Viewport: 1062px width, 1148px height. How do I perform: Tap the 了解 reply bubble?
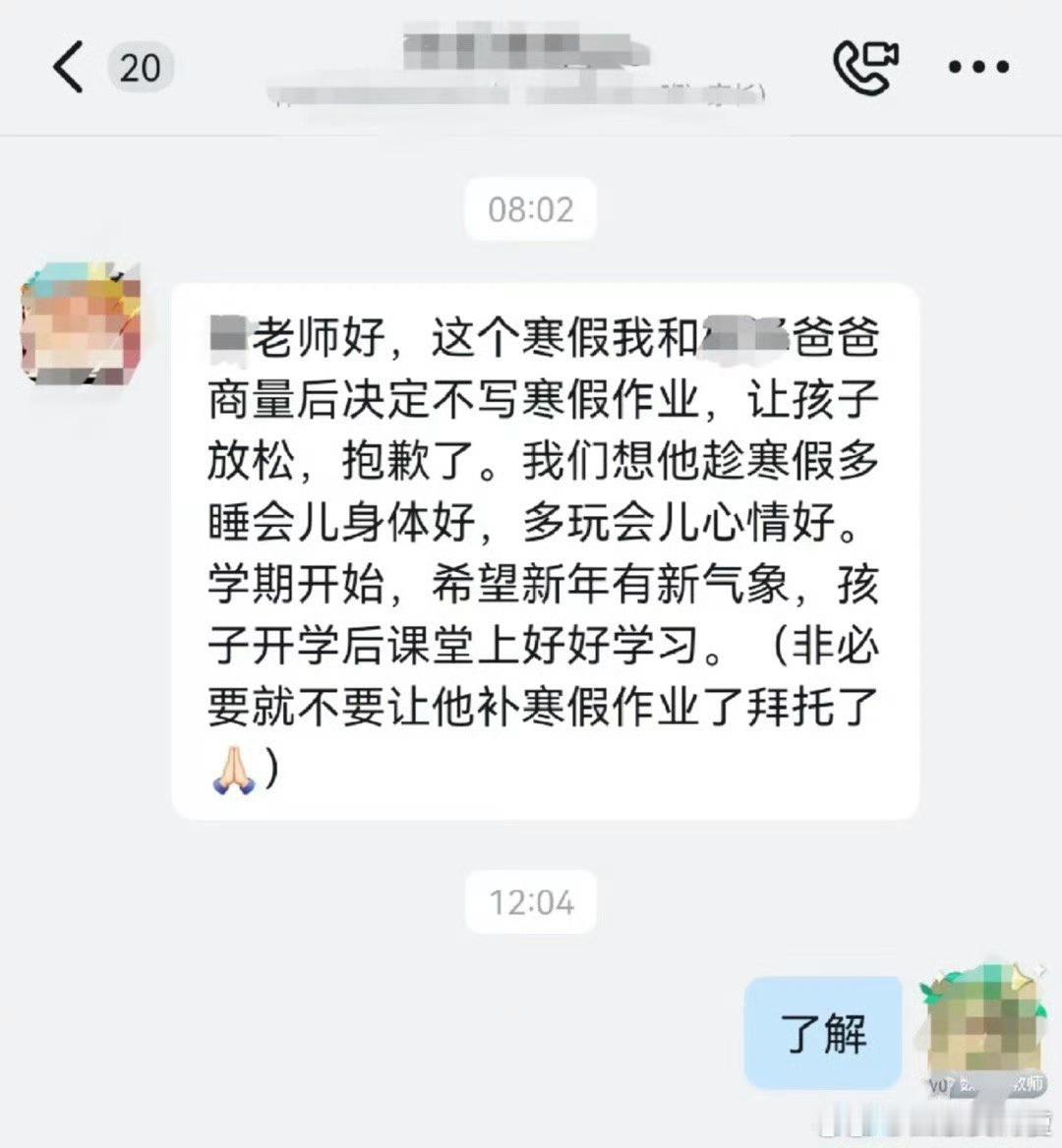tap(824, 1034)
